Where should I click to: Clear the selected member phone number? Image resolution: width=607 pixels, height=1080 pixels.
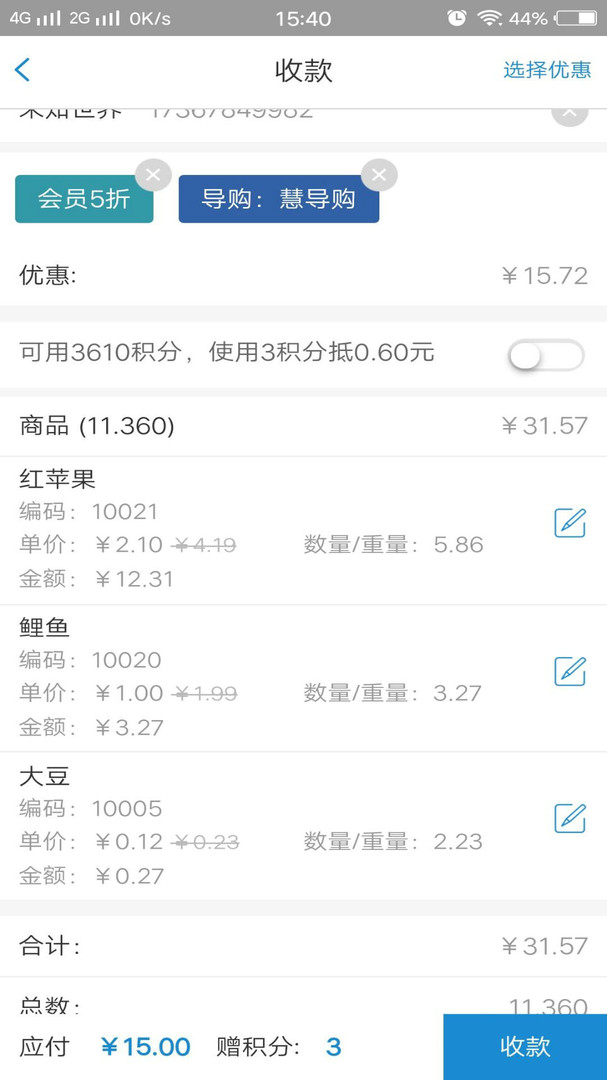coord(568,112)
